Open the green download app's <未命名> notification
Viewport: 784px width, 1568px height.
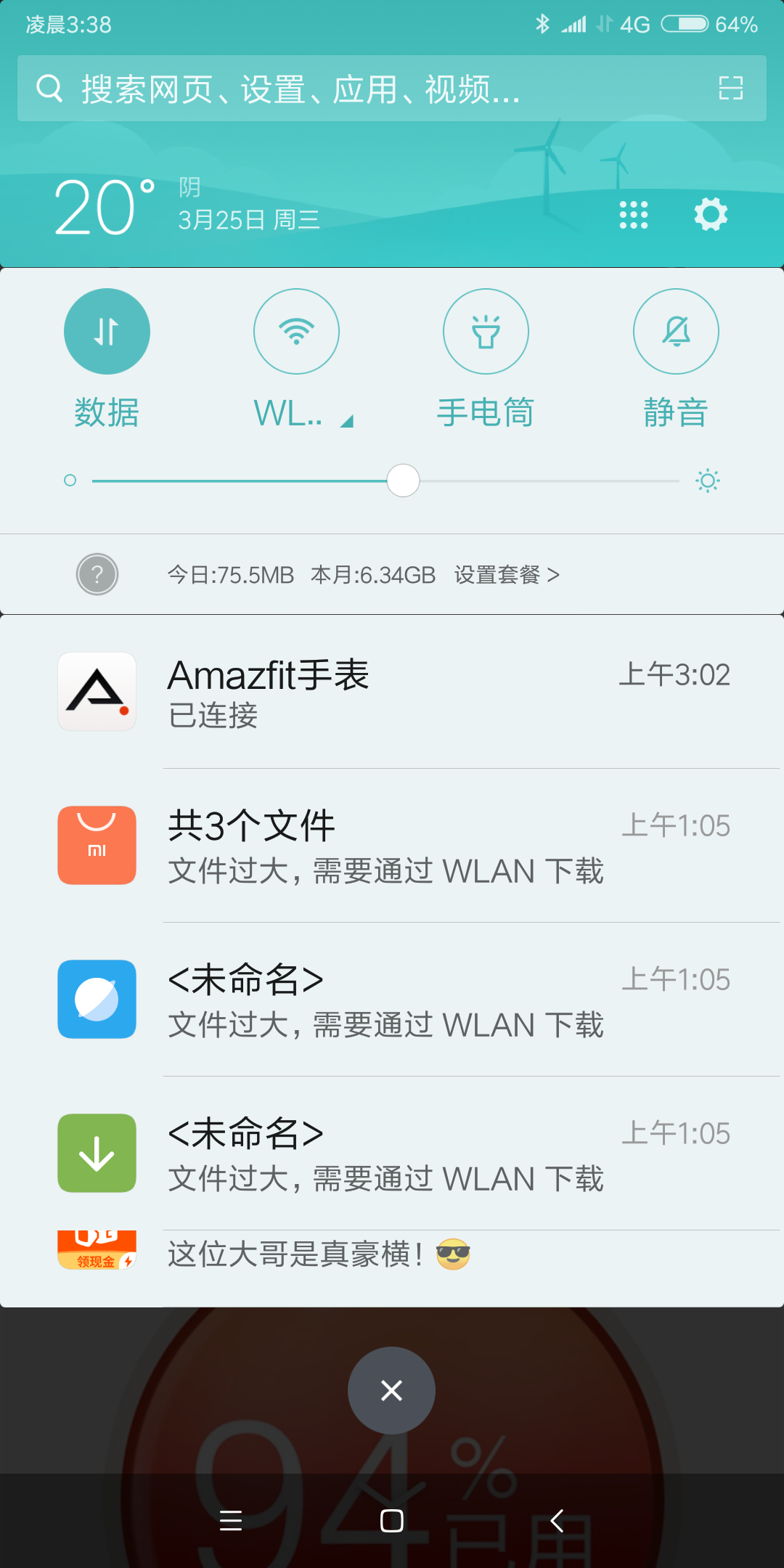[392, 1153]
